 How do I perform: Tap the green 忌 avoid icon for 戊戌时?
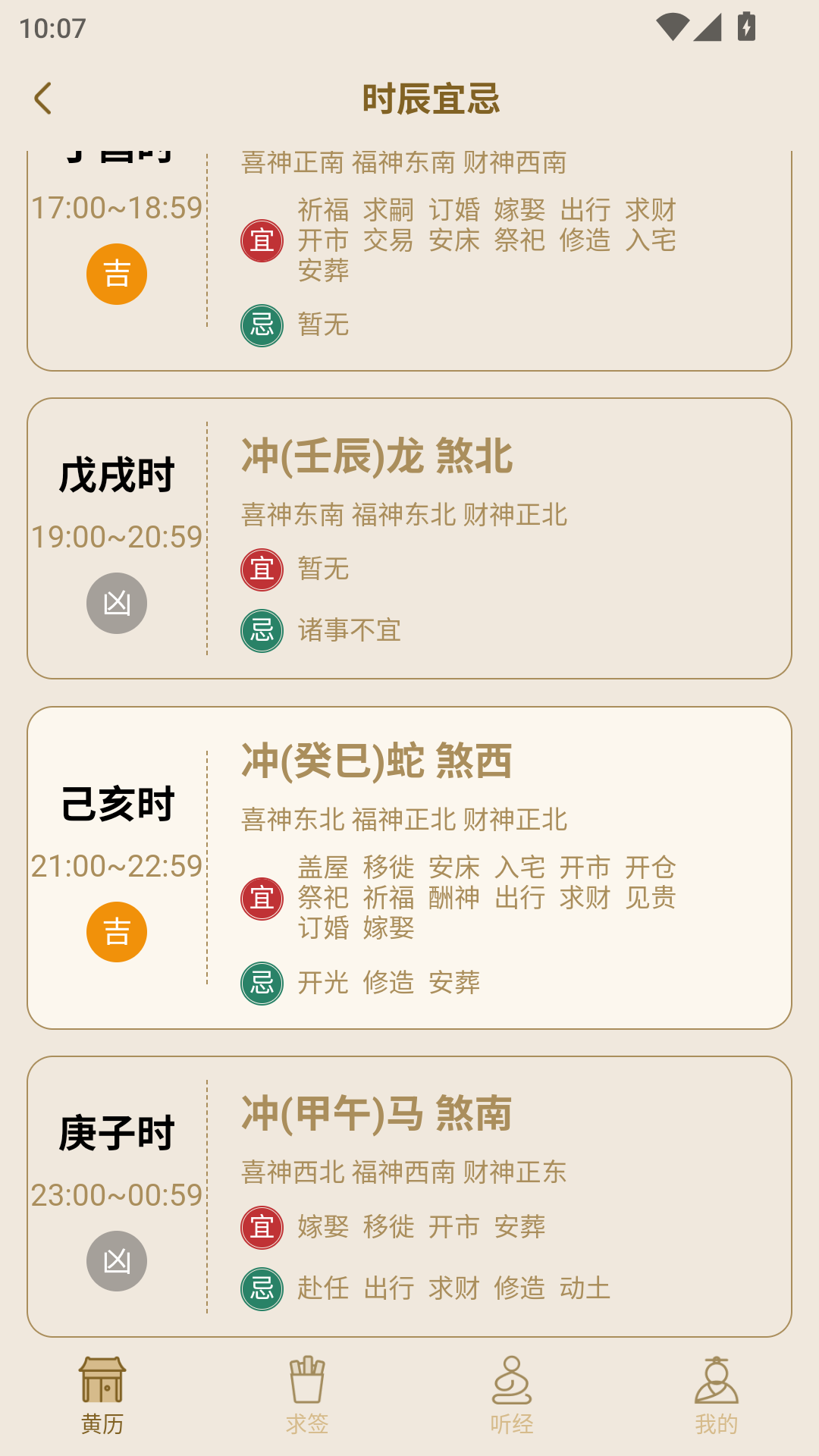262,629
